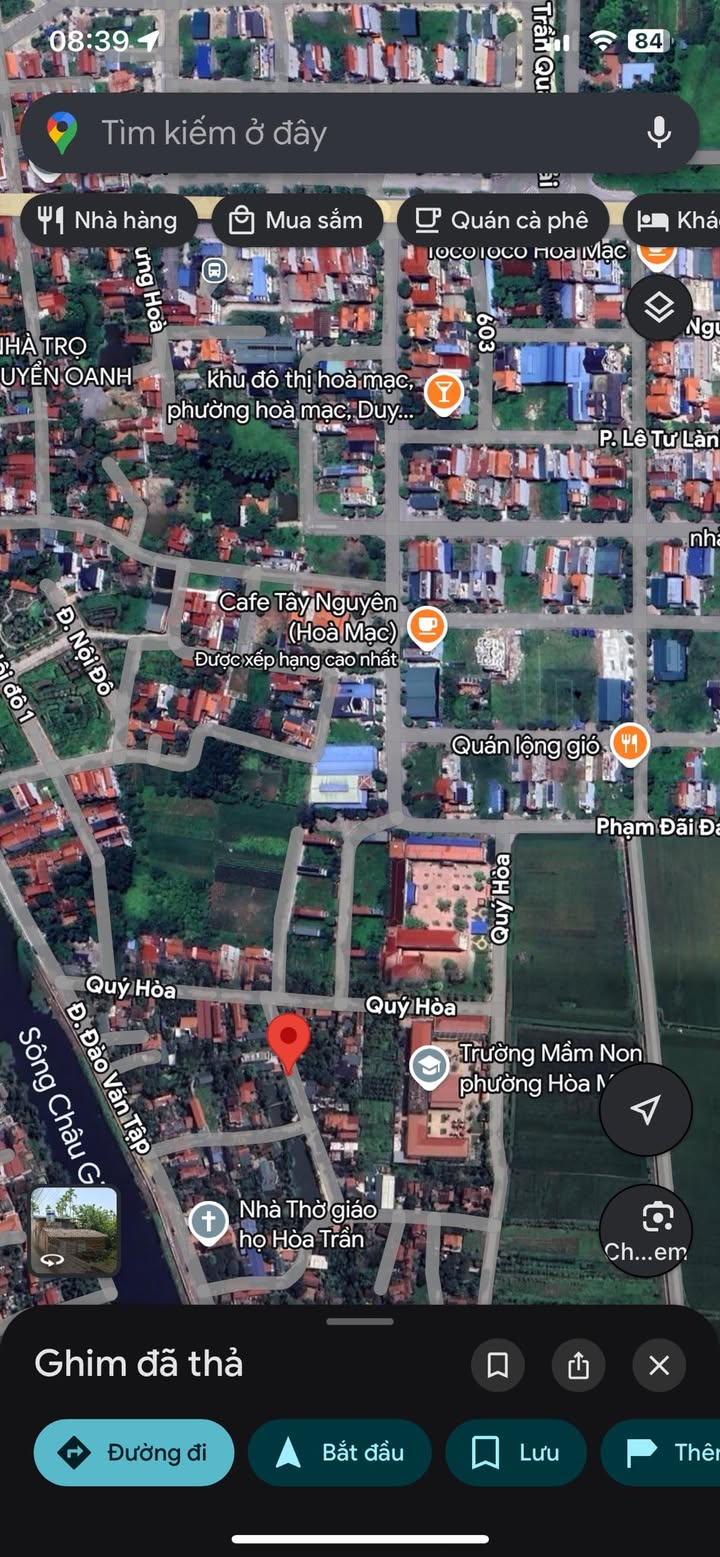Filter map by "Nhà hàng" chip

107,220
